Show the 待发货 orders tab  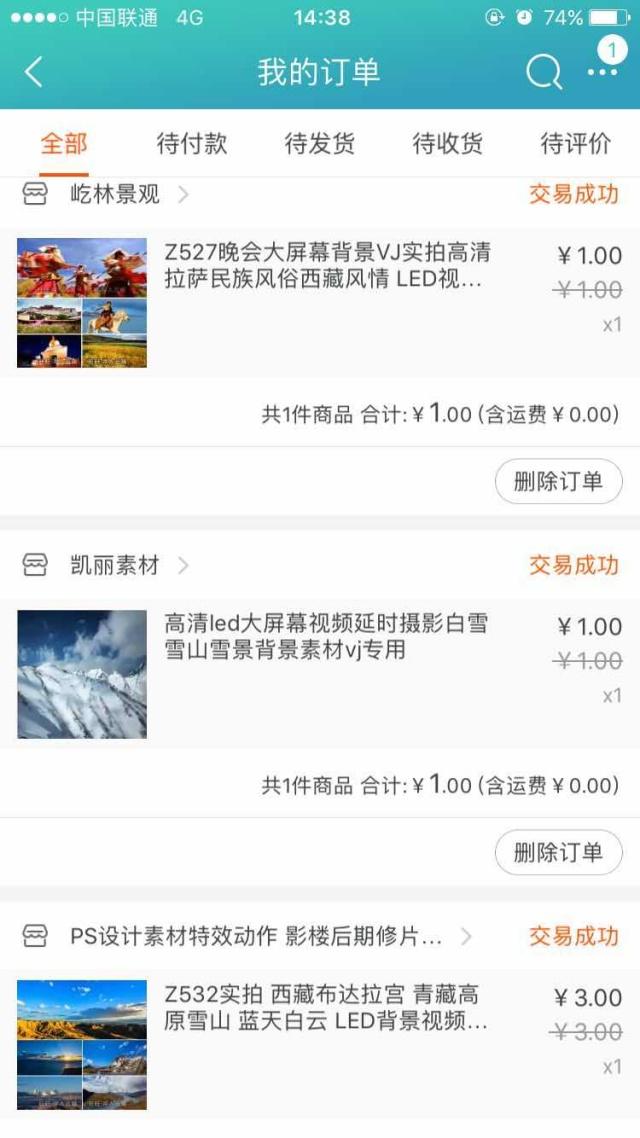click(320, 143)
